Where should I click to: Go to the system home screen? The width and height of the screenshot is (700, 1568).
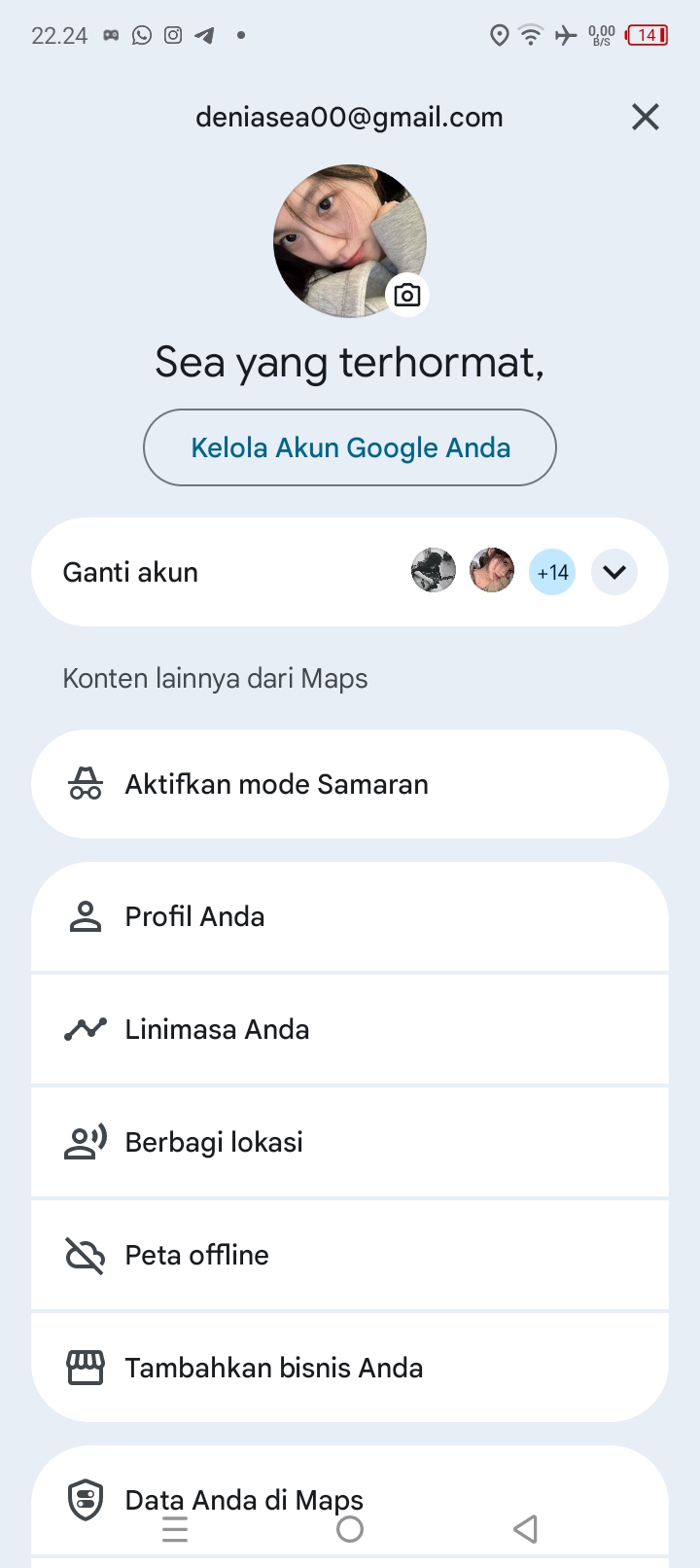(350, 1529)
